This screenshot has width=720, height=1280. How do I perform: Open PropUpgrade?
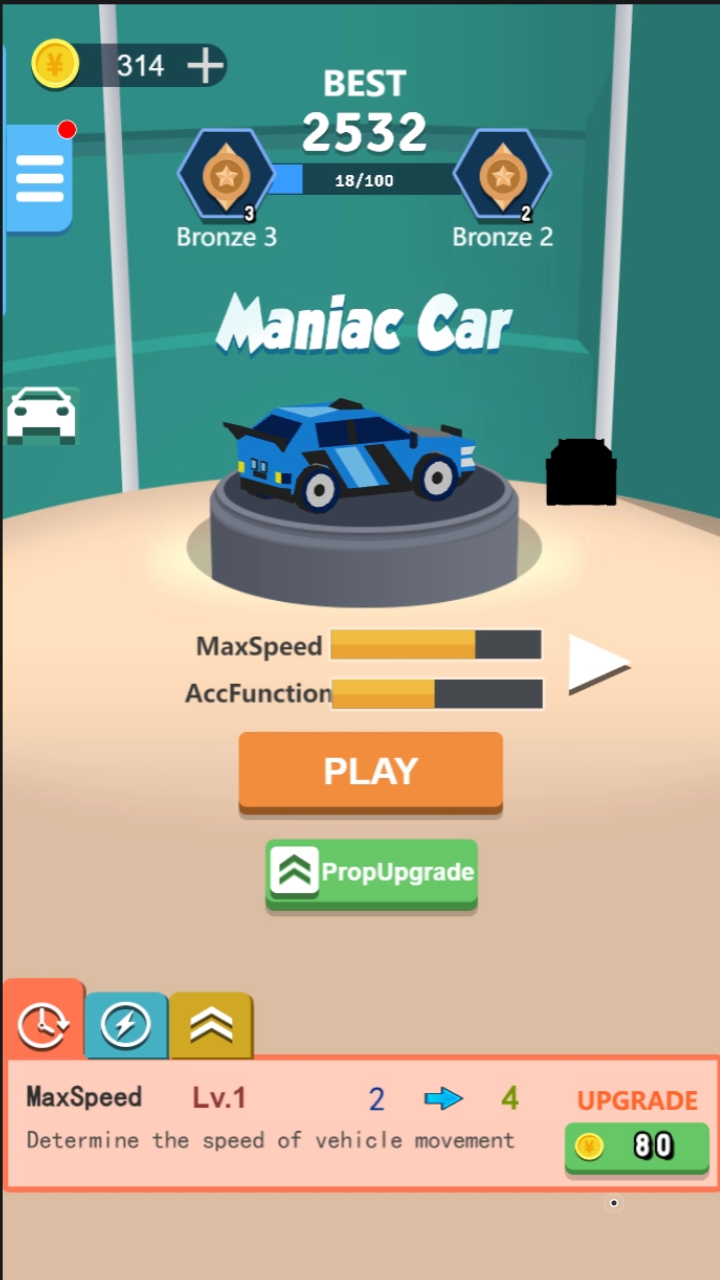pos(371,873)
